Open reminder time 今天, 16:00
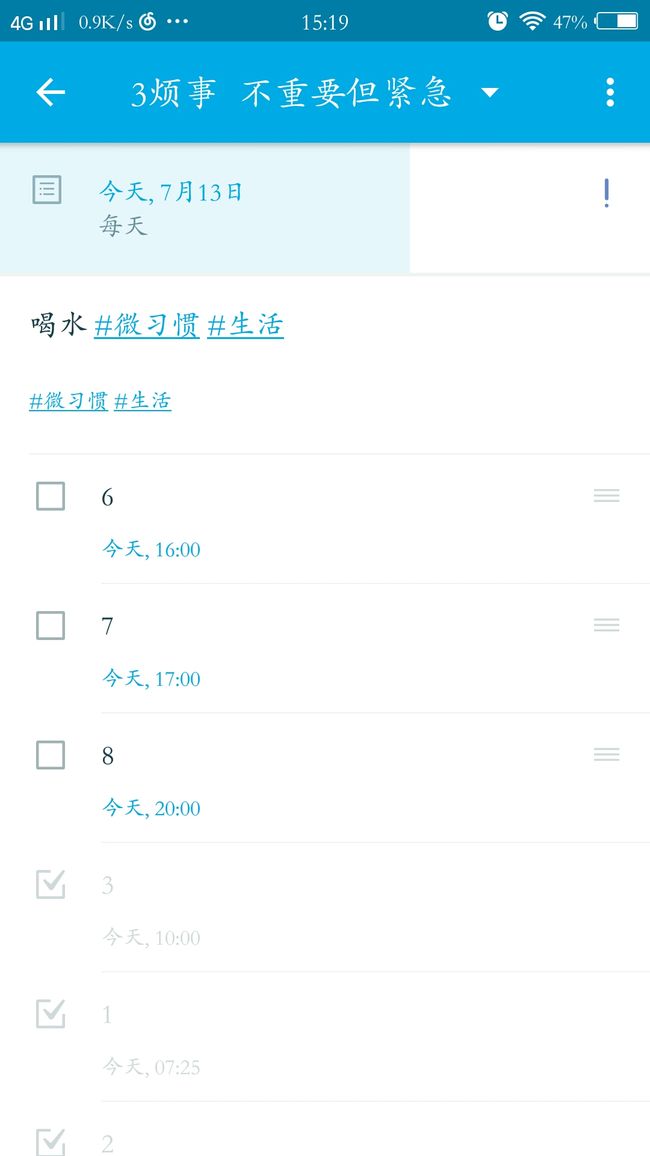Image resolution: width=650 pixels, height=1156 pixels. (151, 549)
